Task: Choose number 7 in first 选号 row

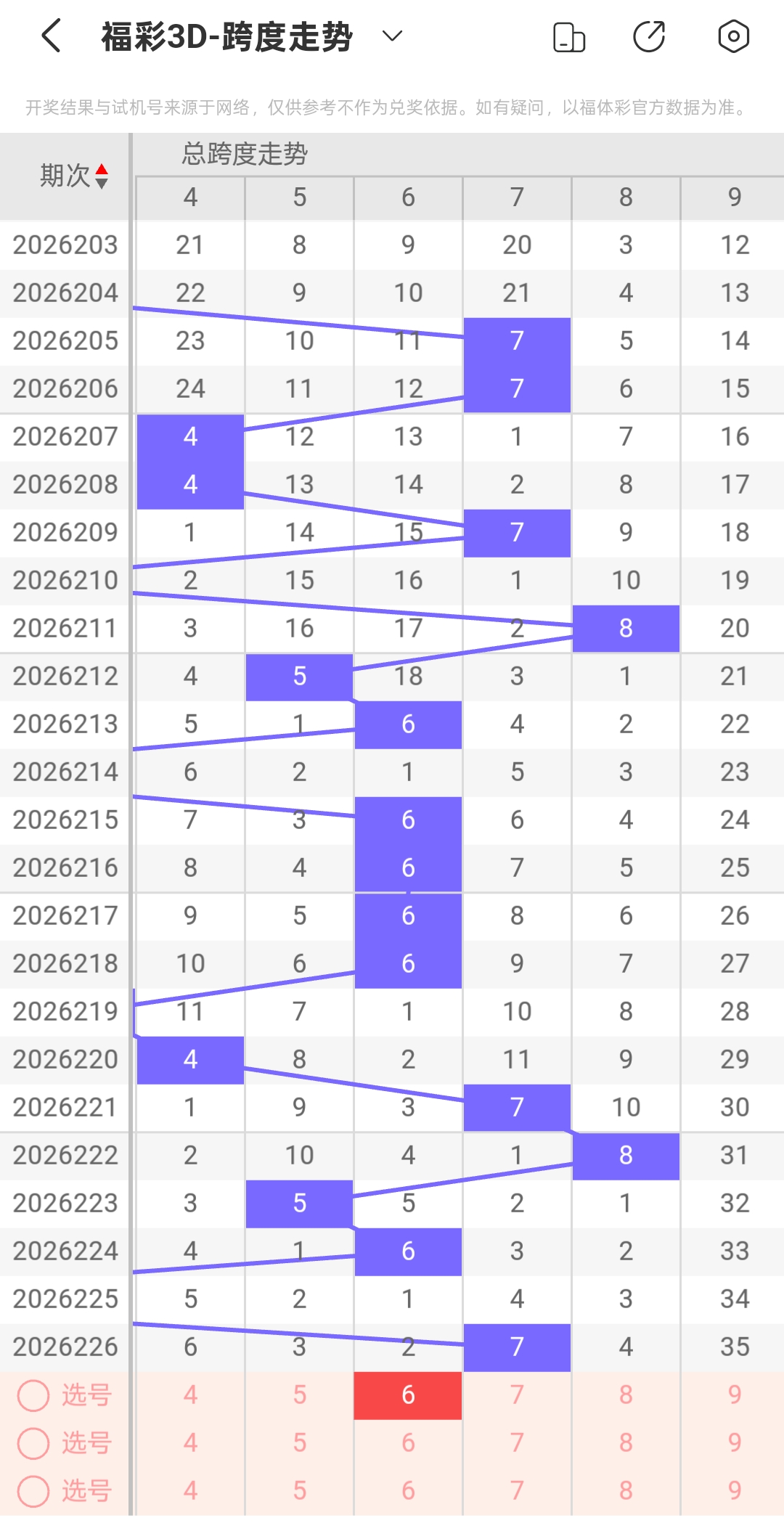Action: [517, 1395]
